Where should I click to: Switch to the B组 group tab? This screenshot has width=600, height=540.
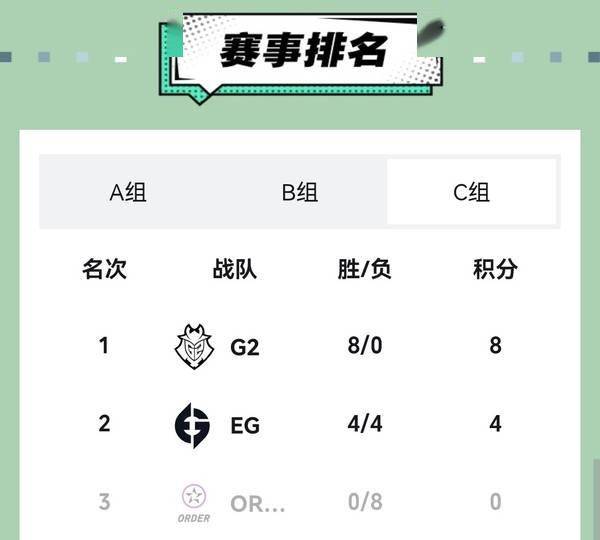point(300,192)
